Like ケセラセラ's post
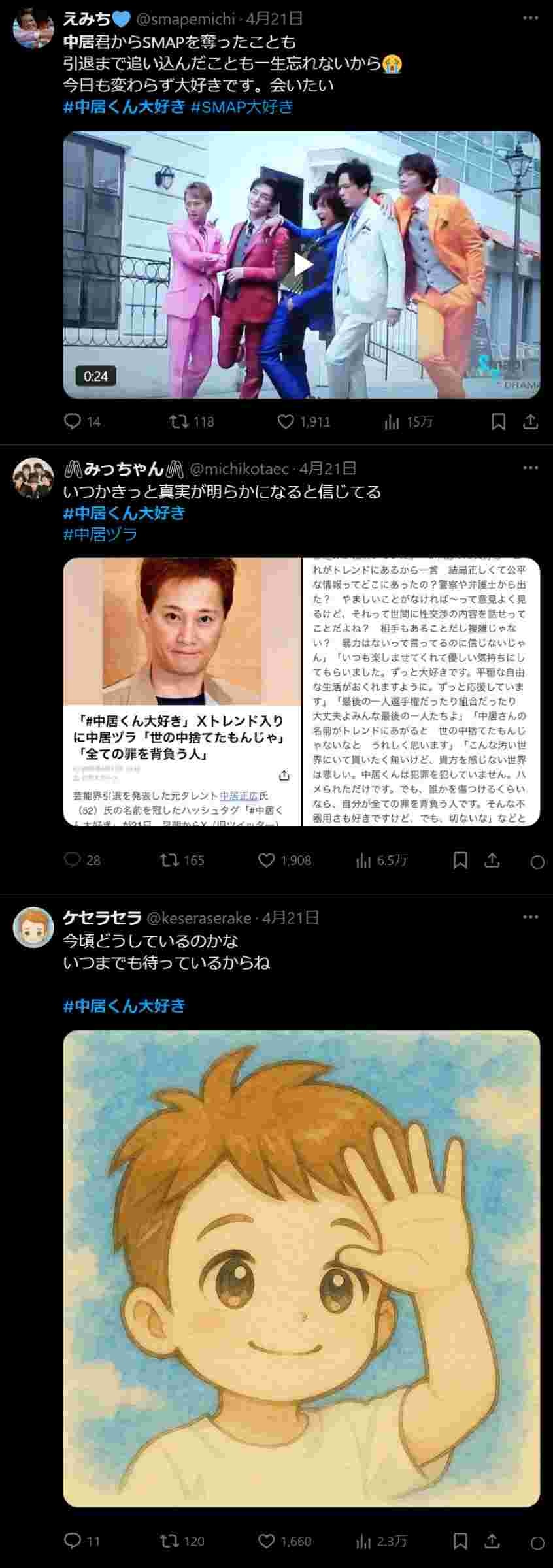The width and height of the screenshot is (553, 1568). pyautogui.click(x=266, y=1542)
